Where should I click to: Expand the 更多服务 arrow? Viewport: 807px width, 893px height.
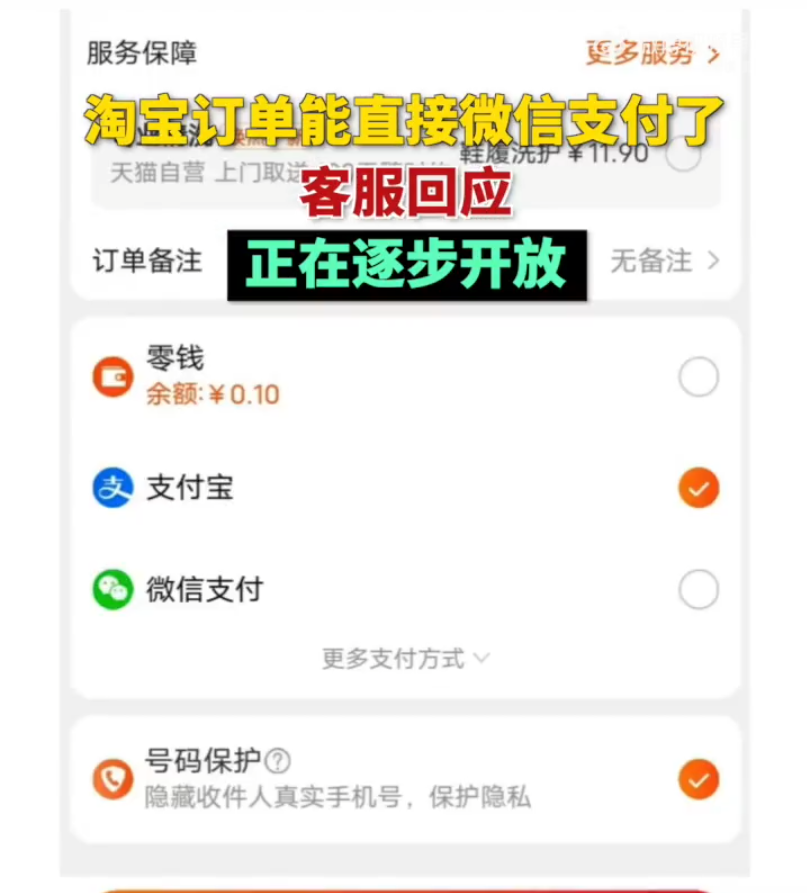[713, 56]
